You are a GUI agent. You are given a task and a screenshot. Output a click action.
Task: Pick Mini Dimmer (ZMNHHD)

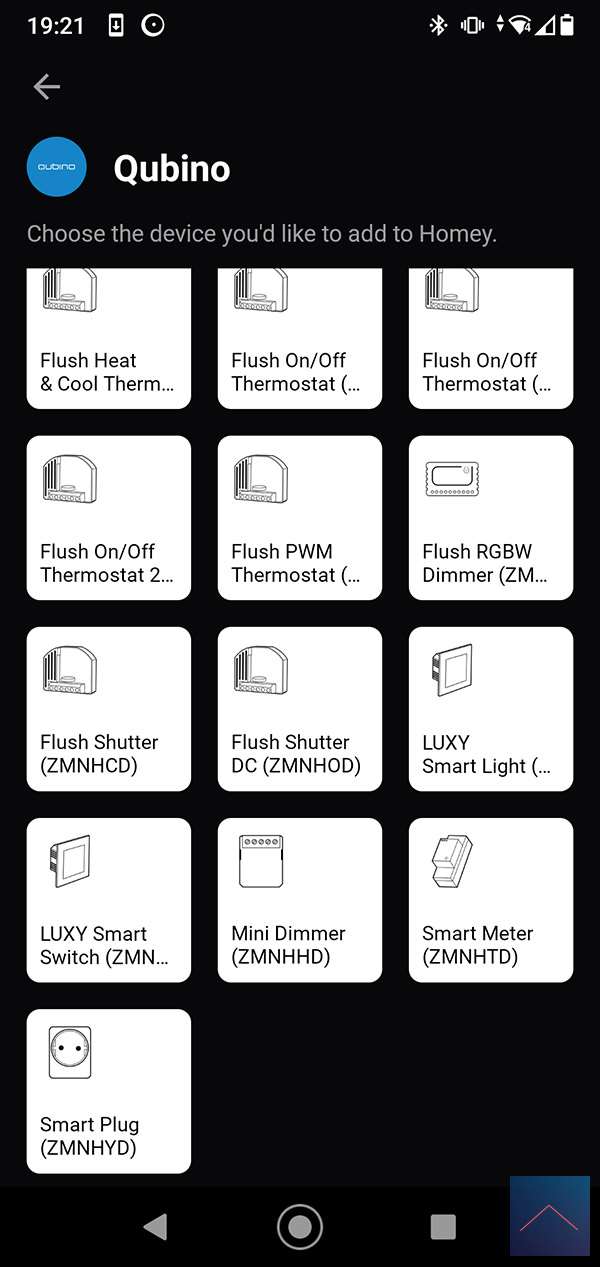[x=299, y=899]
